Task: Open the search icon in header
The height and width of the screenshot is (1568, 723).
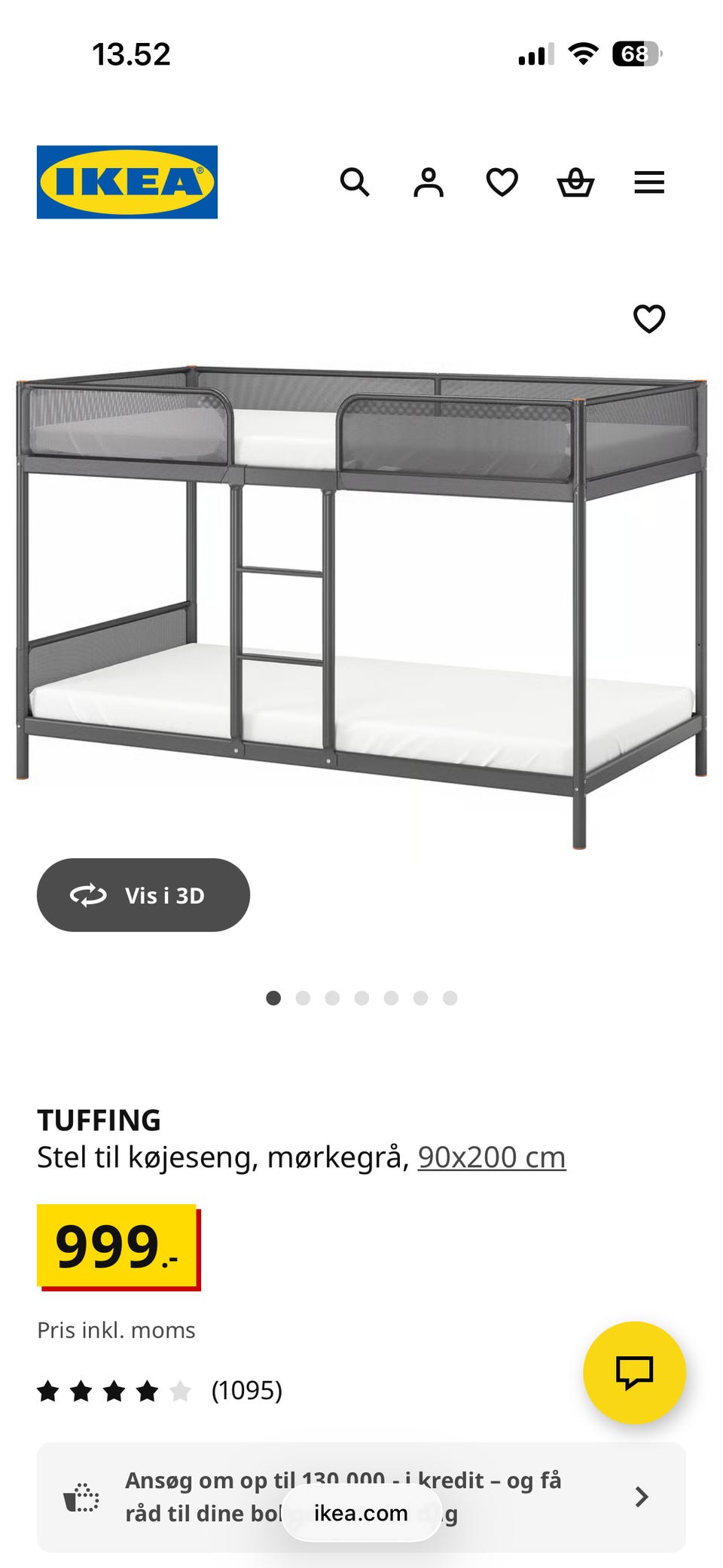Action: pyautogui.click(x=355, y=182)
